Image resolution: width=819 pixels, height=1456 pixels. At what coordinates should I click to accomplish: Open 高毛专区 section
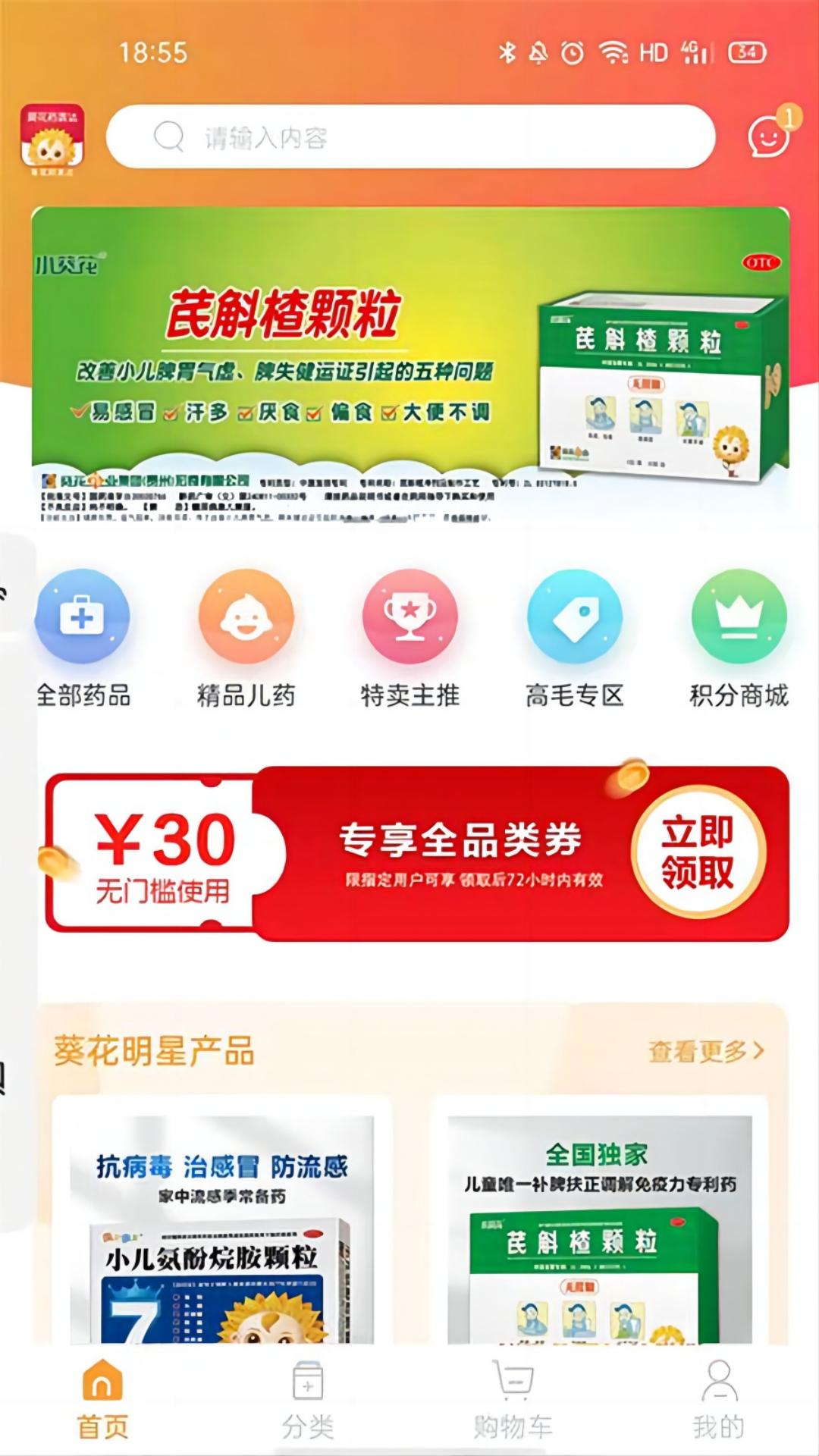[x=574, y=639]
